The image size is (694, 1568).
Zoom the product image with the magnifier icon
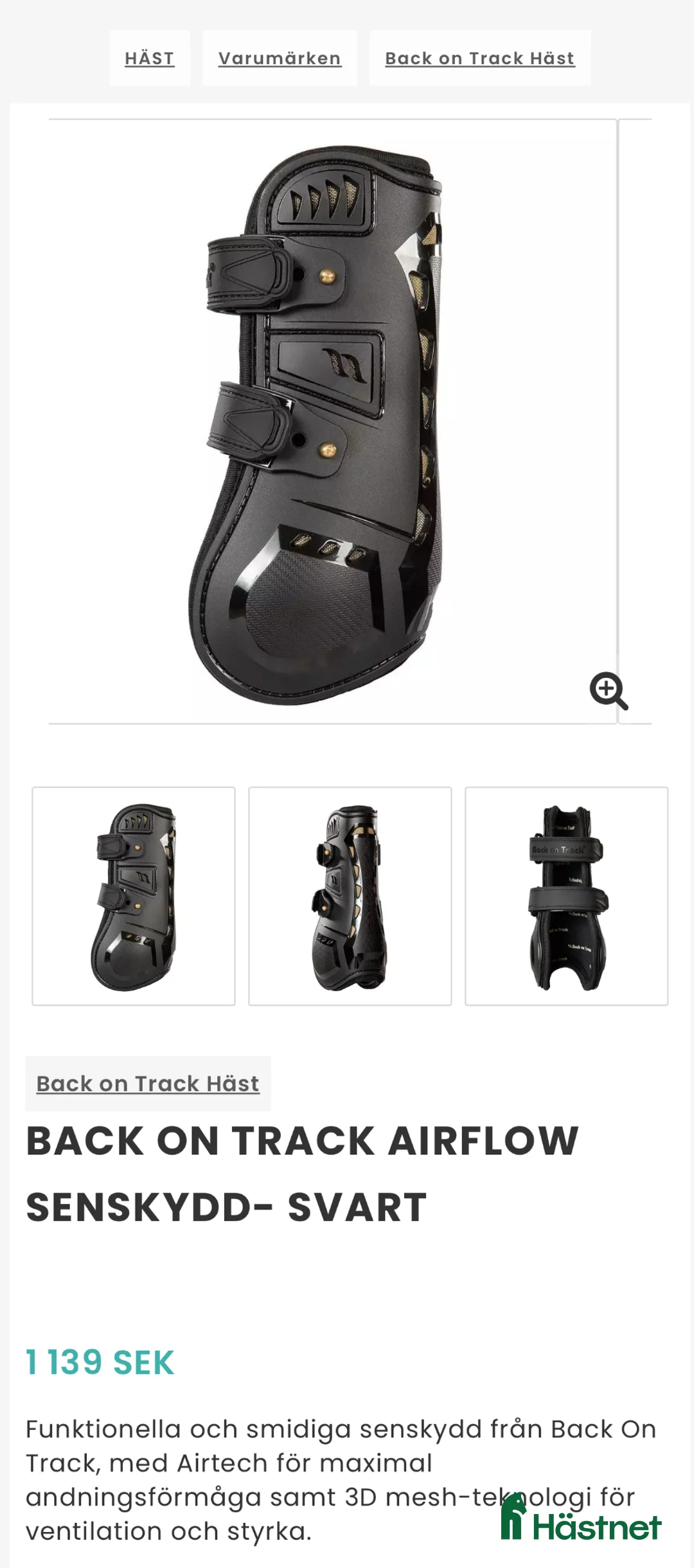(608, 691)
